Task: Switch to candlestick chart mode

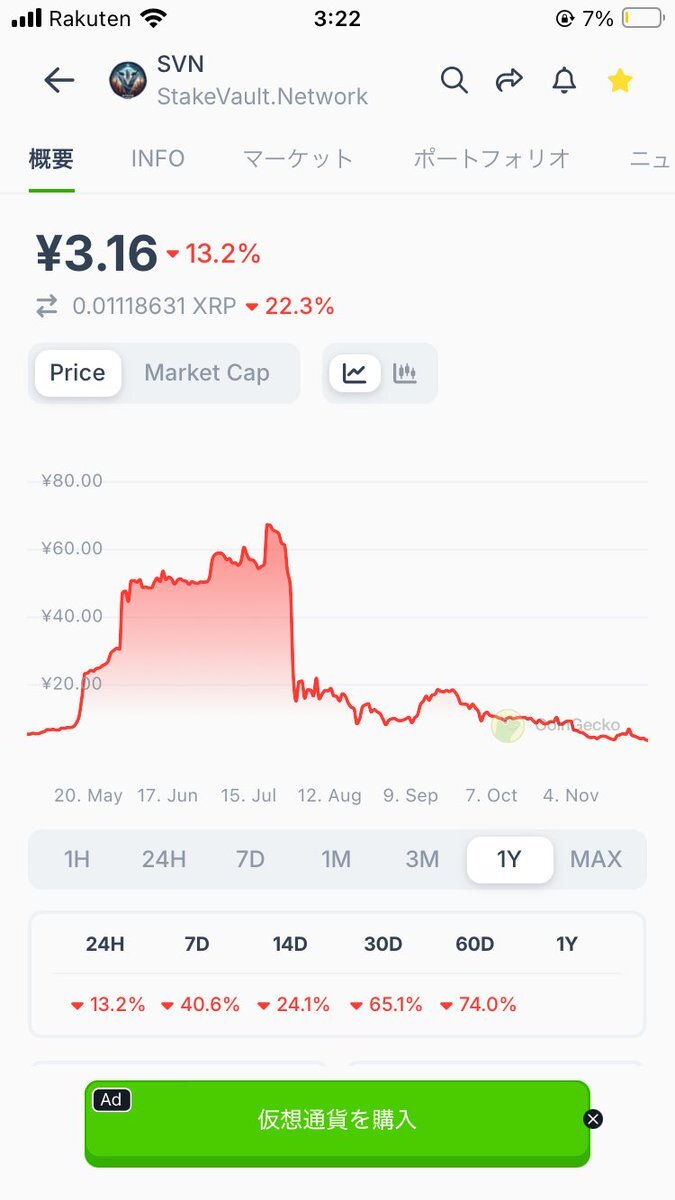Action: pos(405,373)
